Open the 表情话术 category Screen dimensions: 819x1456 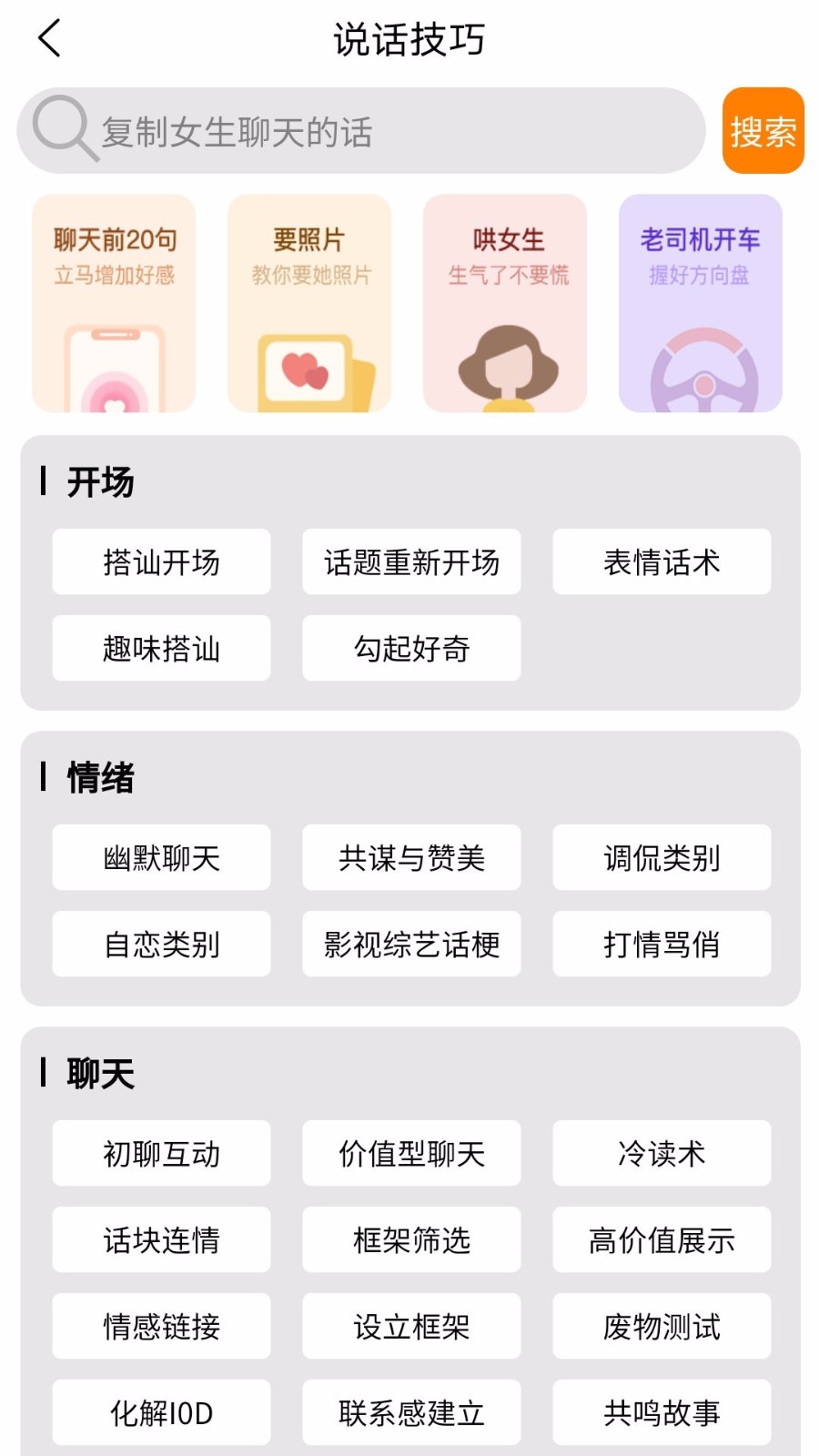pyautogui.click(x=662, y=562)
